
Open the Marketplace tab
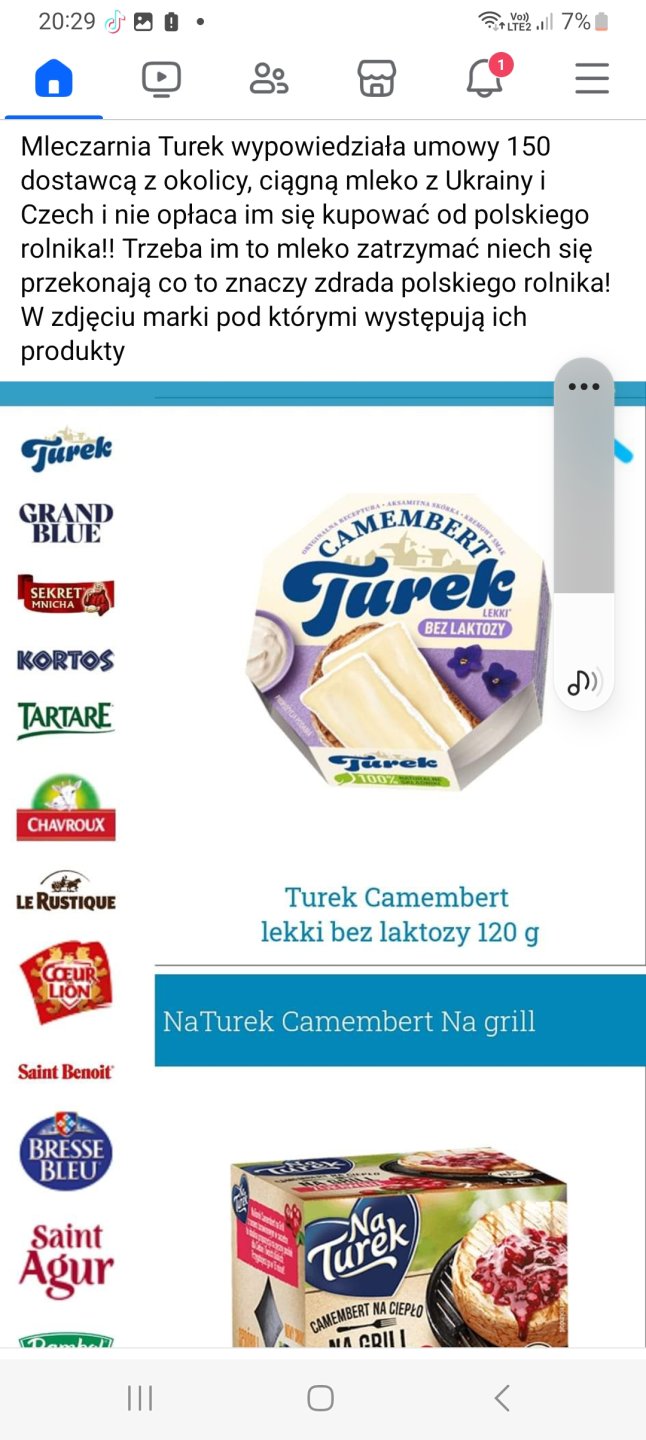pos(376,78)
